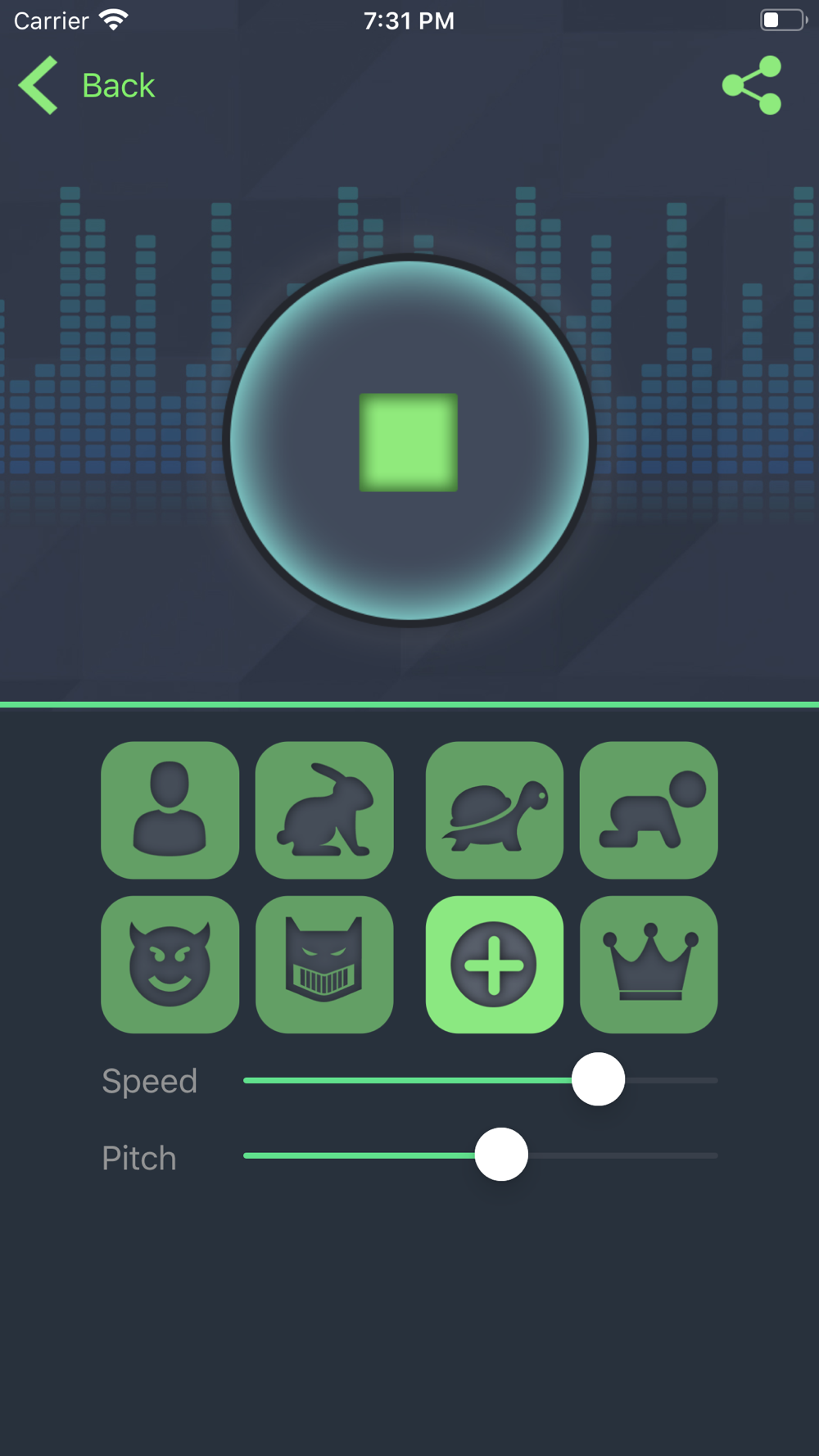Screen dimensions: 819x1456
Task: Go back to the previous screen
Action: [86, 85]
